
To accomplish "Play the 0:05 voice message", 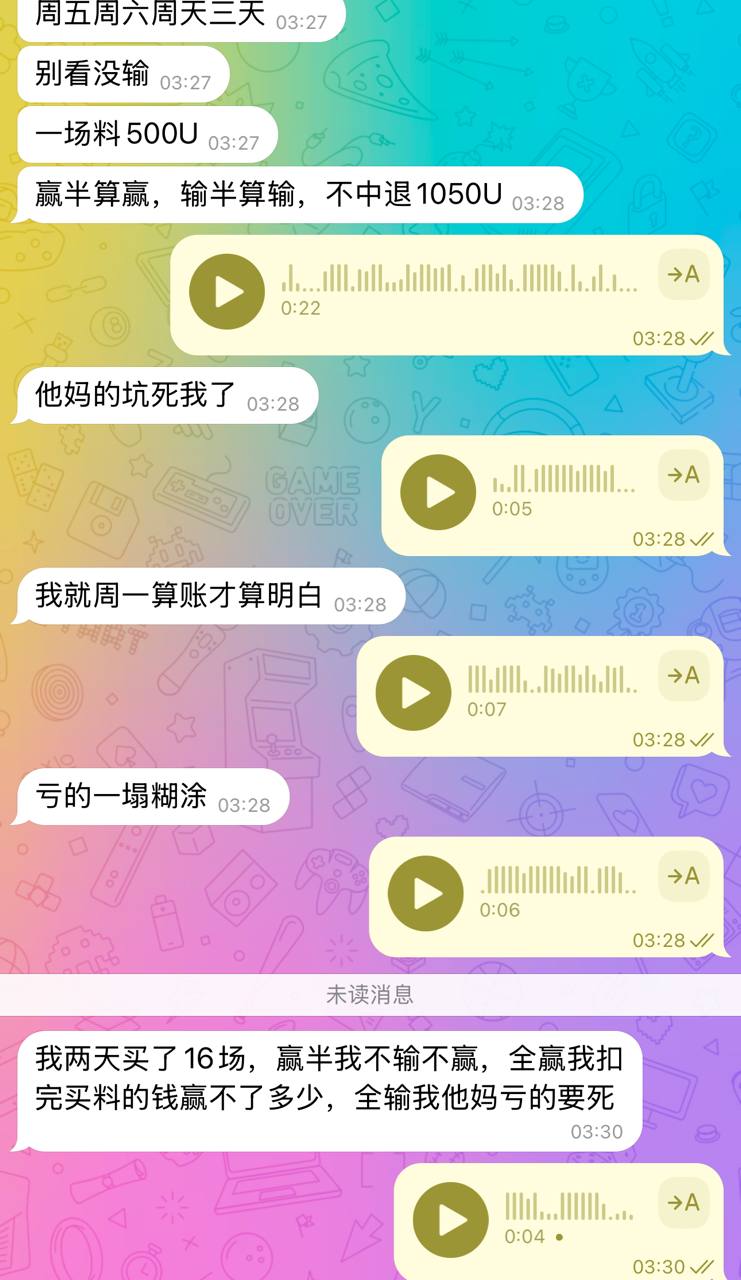I will pyautogui.click(x=438, y=492).
